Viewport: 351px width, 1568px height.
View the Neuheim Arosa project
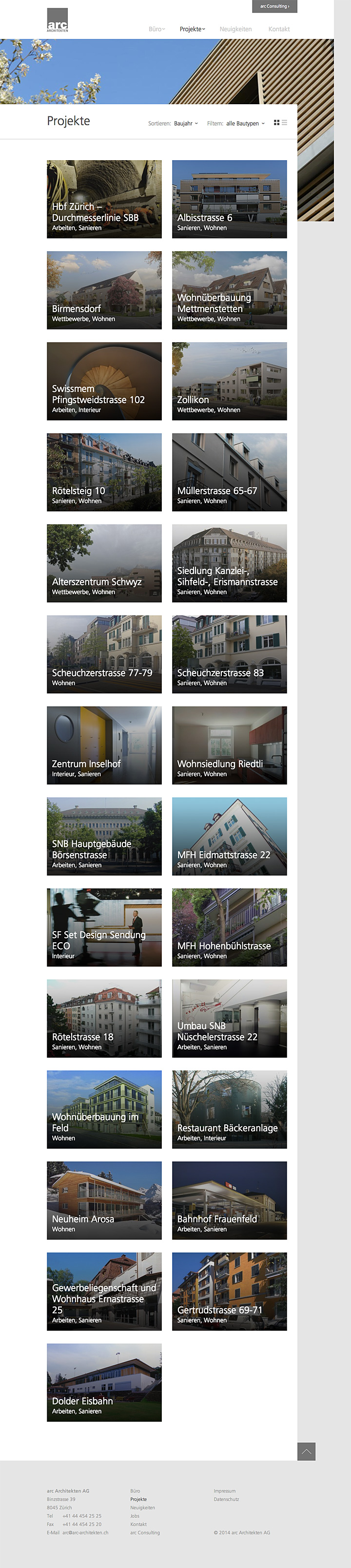coord(104,1200)
